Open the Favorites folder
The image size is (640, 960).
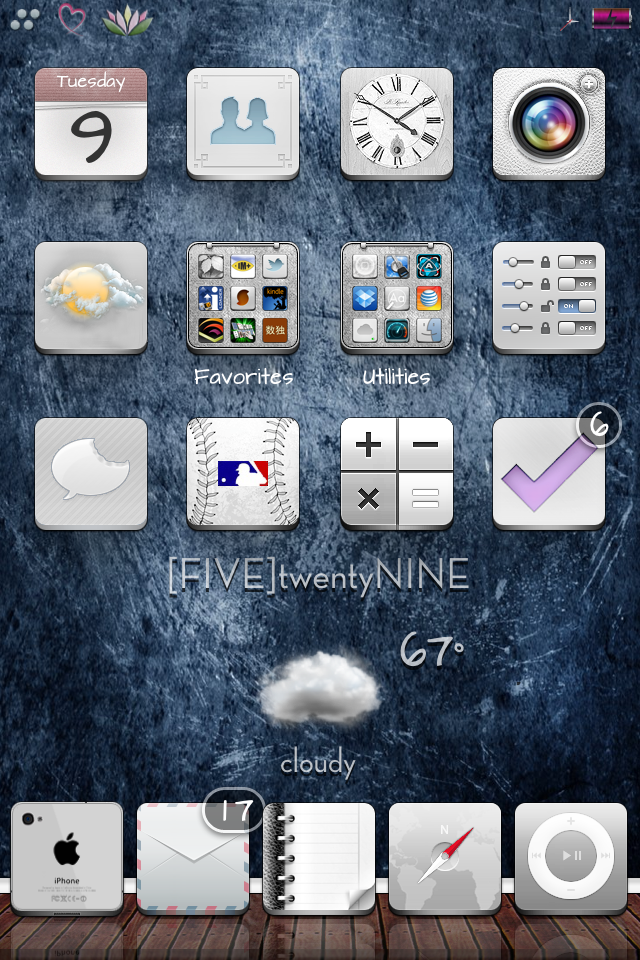[x=243, y=296]
